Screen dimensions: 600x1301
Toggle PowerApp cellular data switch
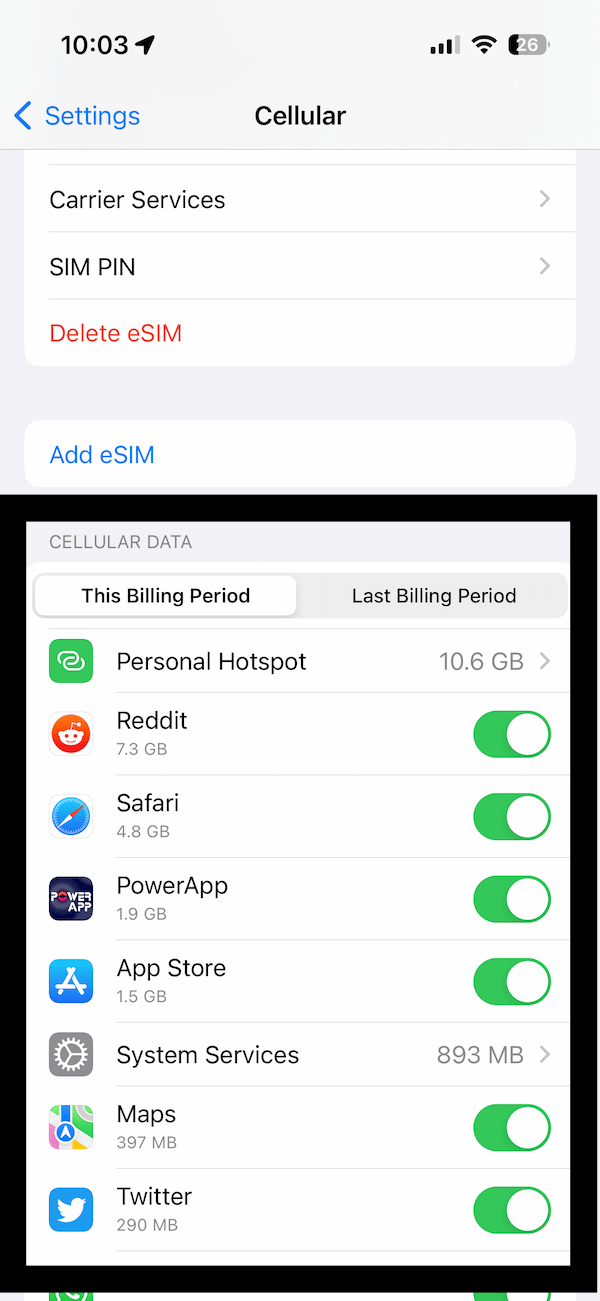[511, 899]
